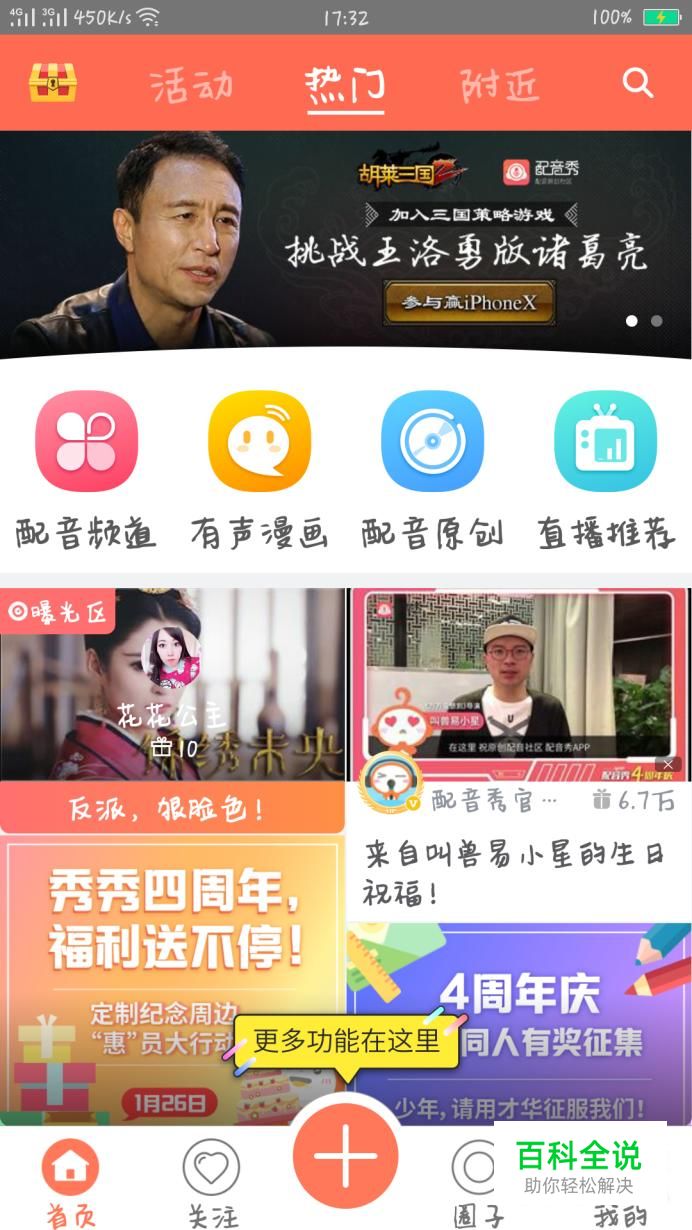Switch to the 附近 tab

coord(499,85)
